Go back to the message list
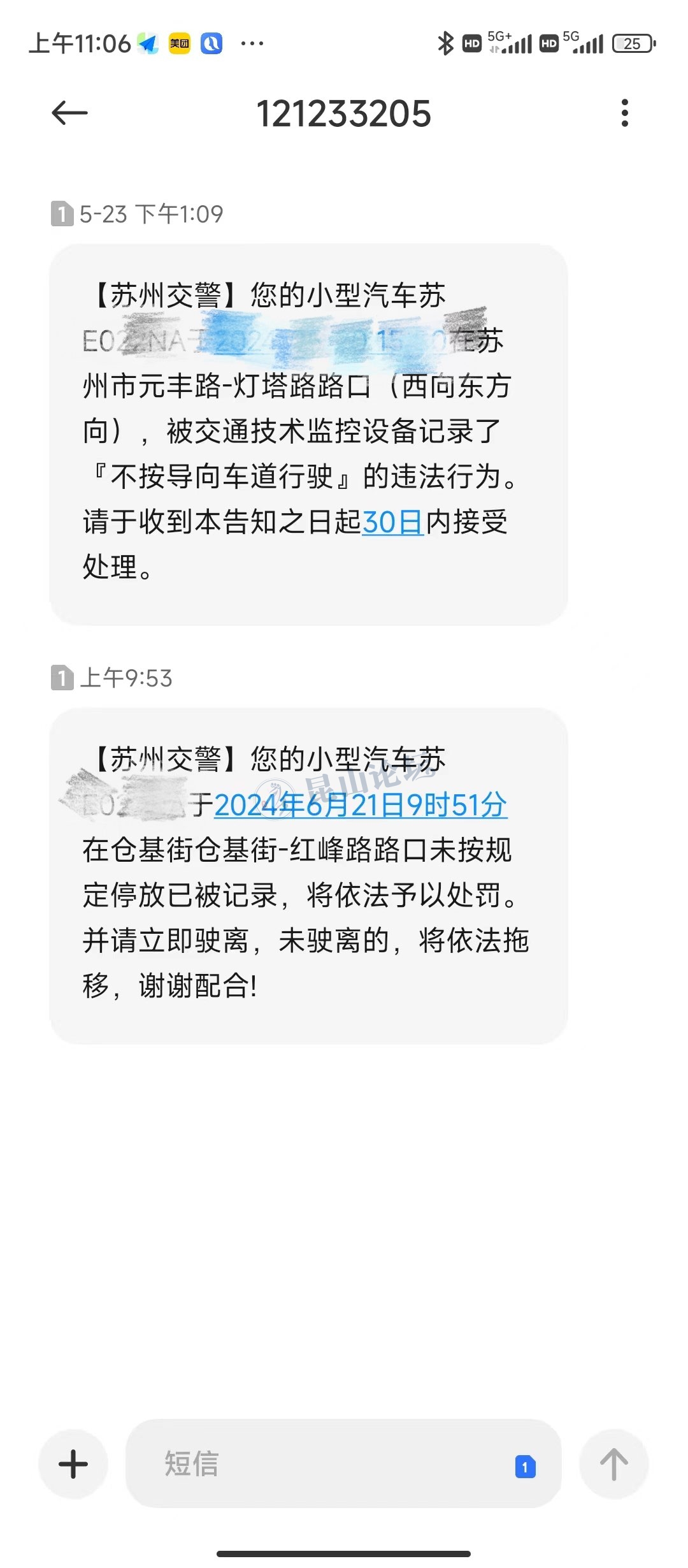 click(69, 113)
